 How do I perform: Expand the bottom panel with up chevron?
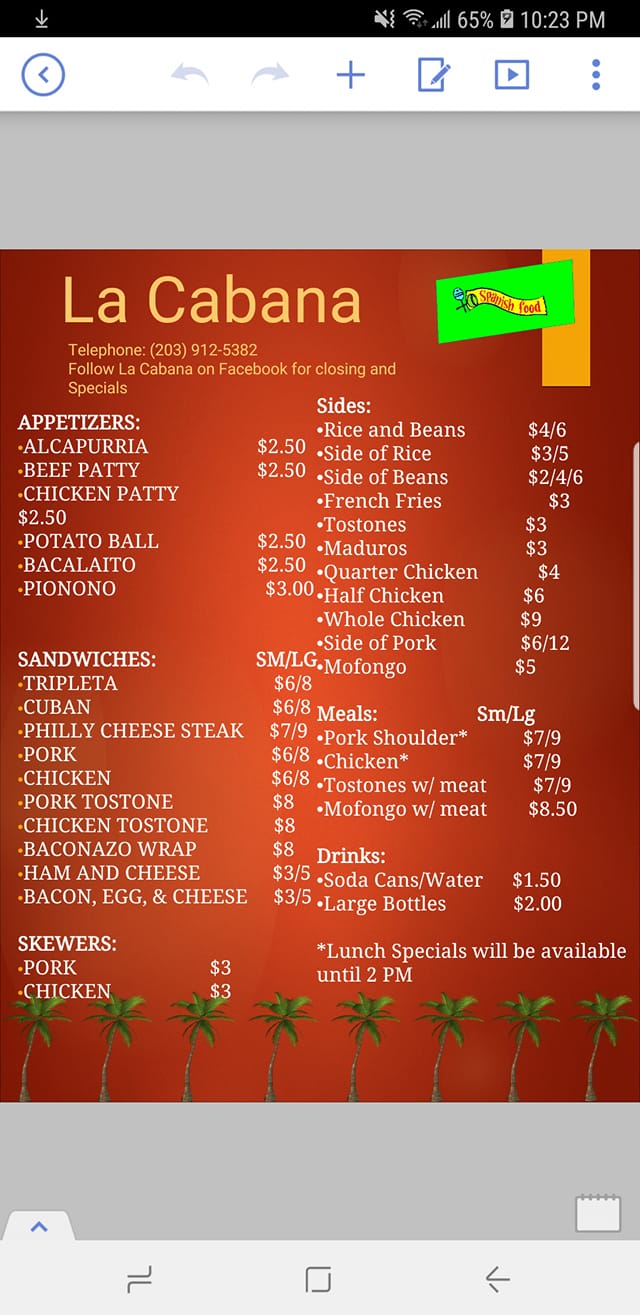point(38,1226)
